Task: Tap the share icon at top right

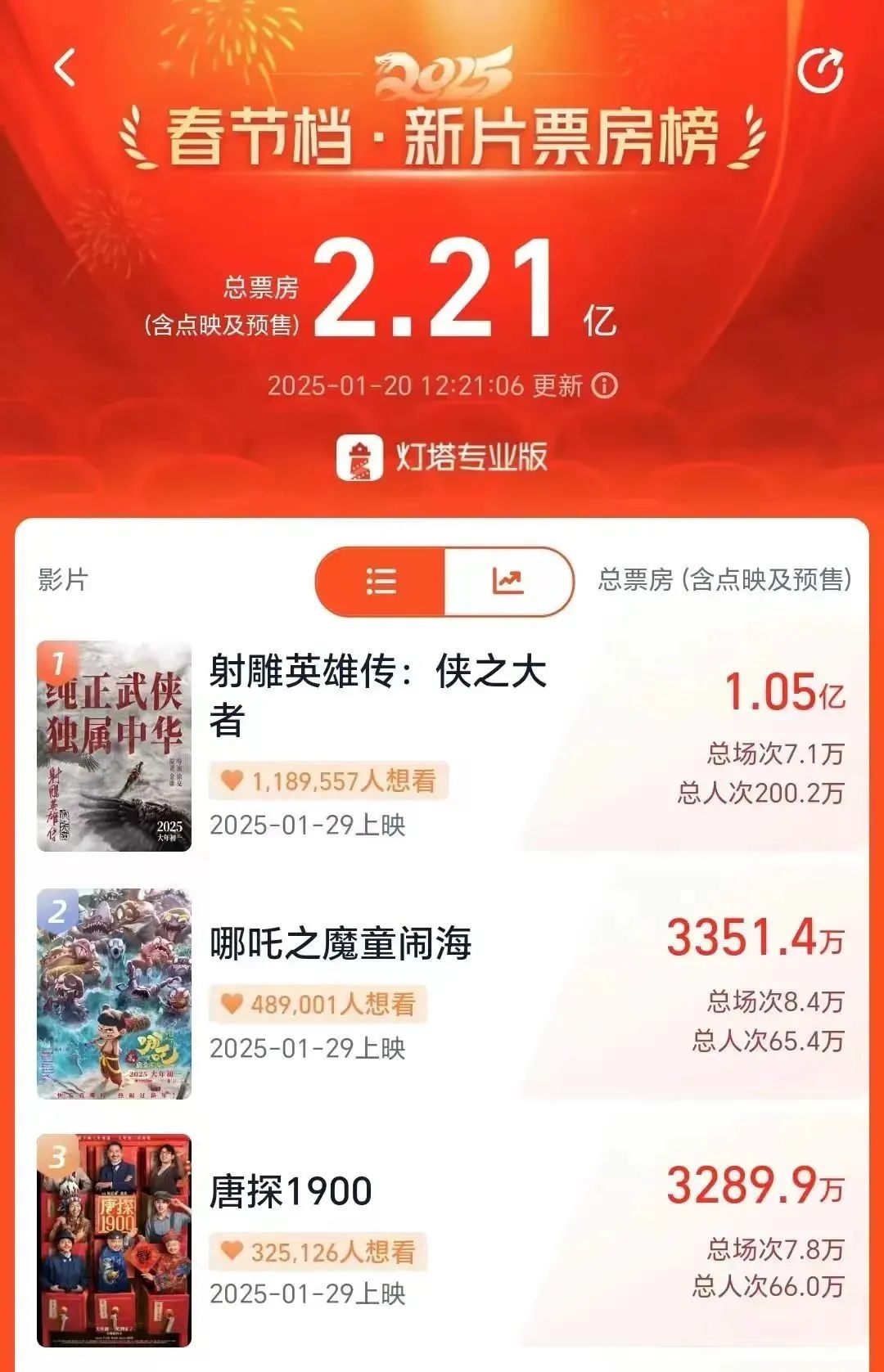Action: [820, 71]
